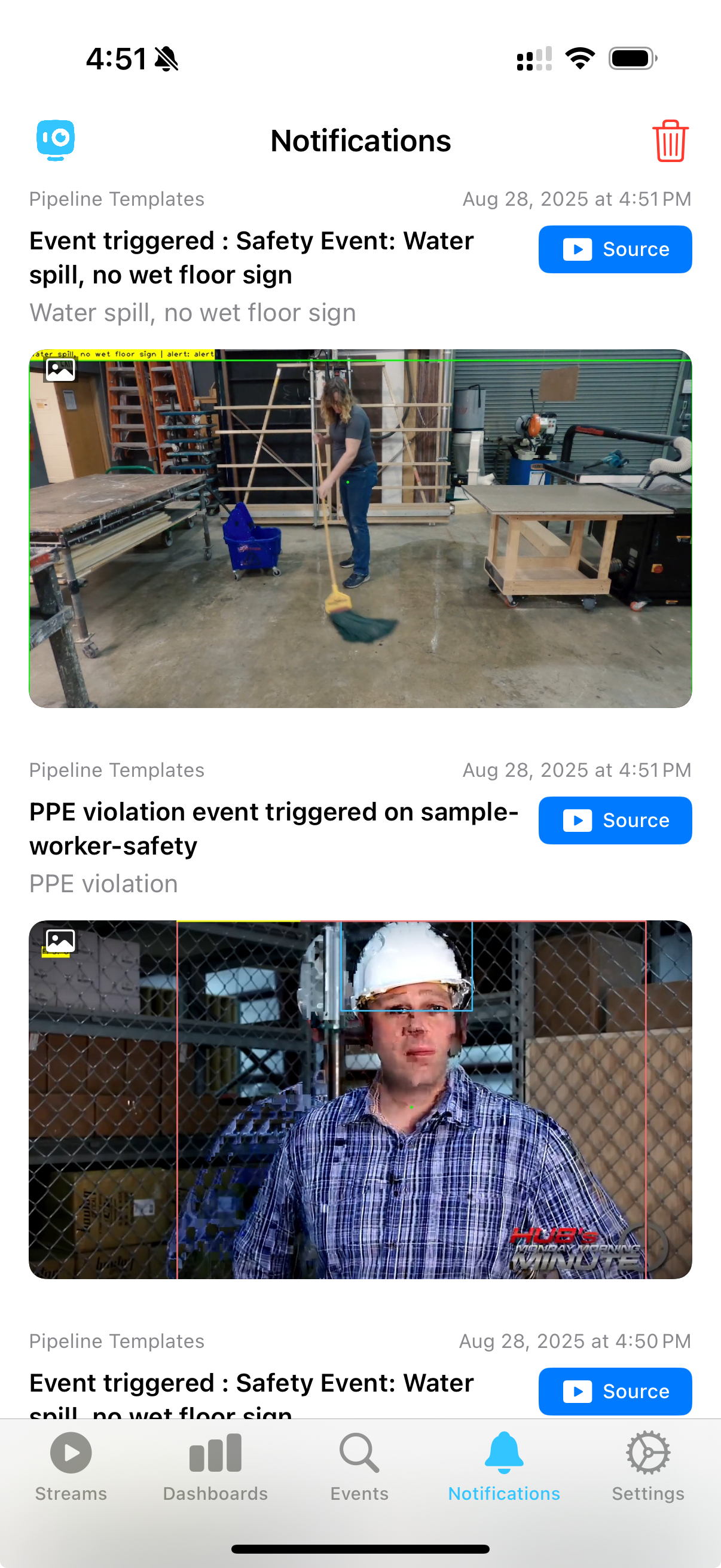Image resolution: width=721 pixels, height=1568 pixels.
Task: Switch to the Streams tab
Action: coord(71,1467)
